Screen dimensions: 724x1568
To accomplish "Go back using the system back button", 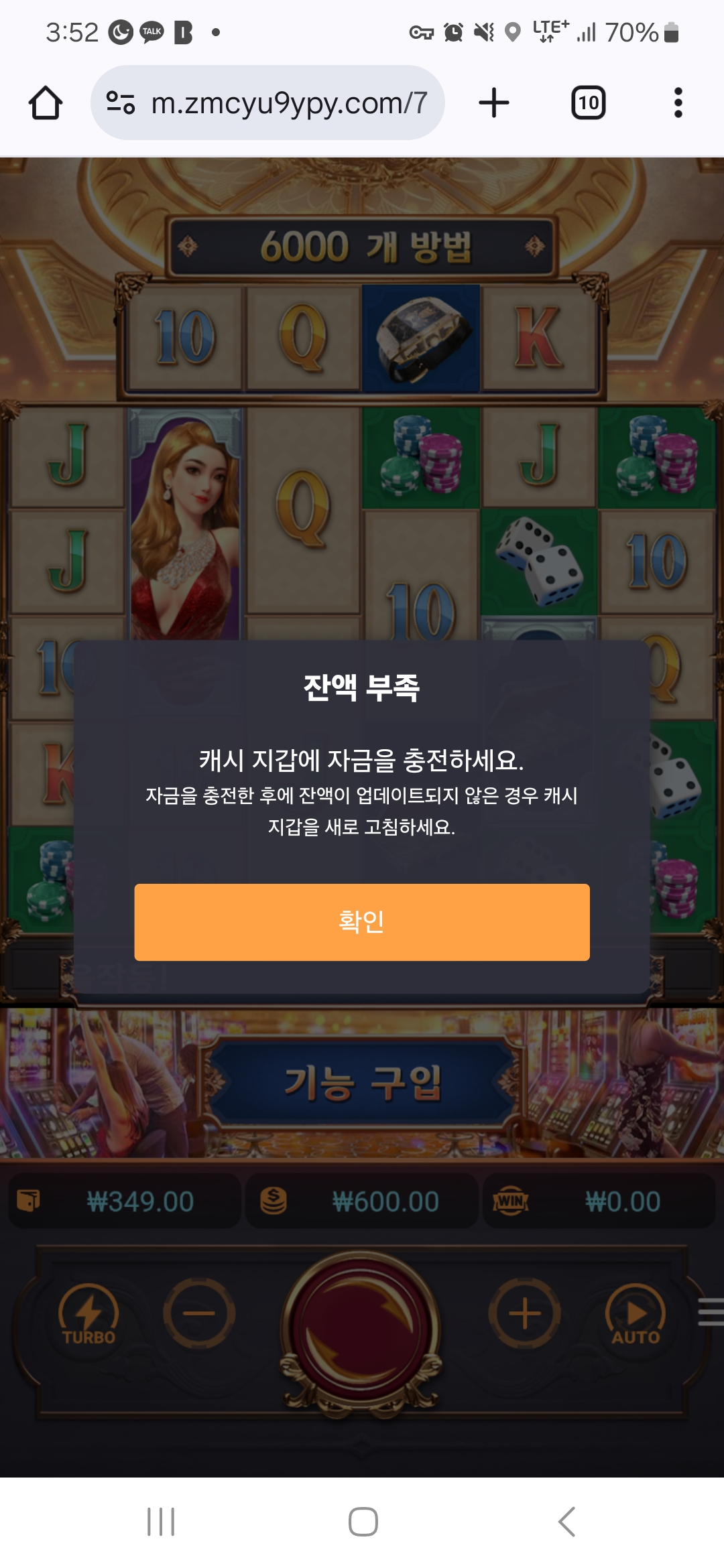I will click(567, 1521).
